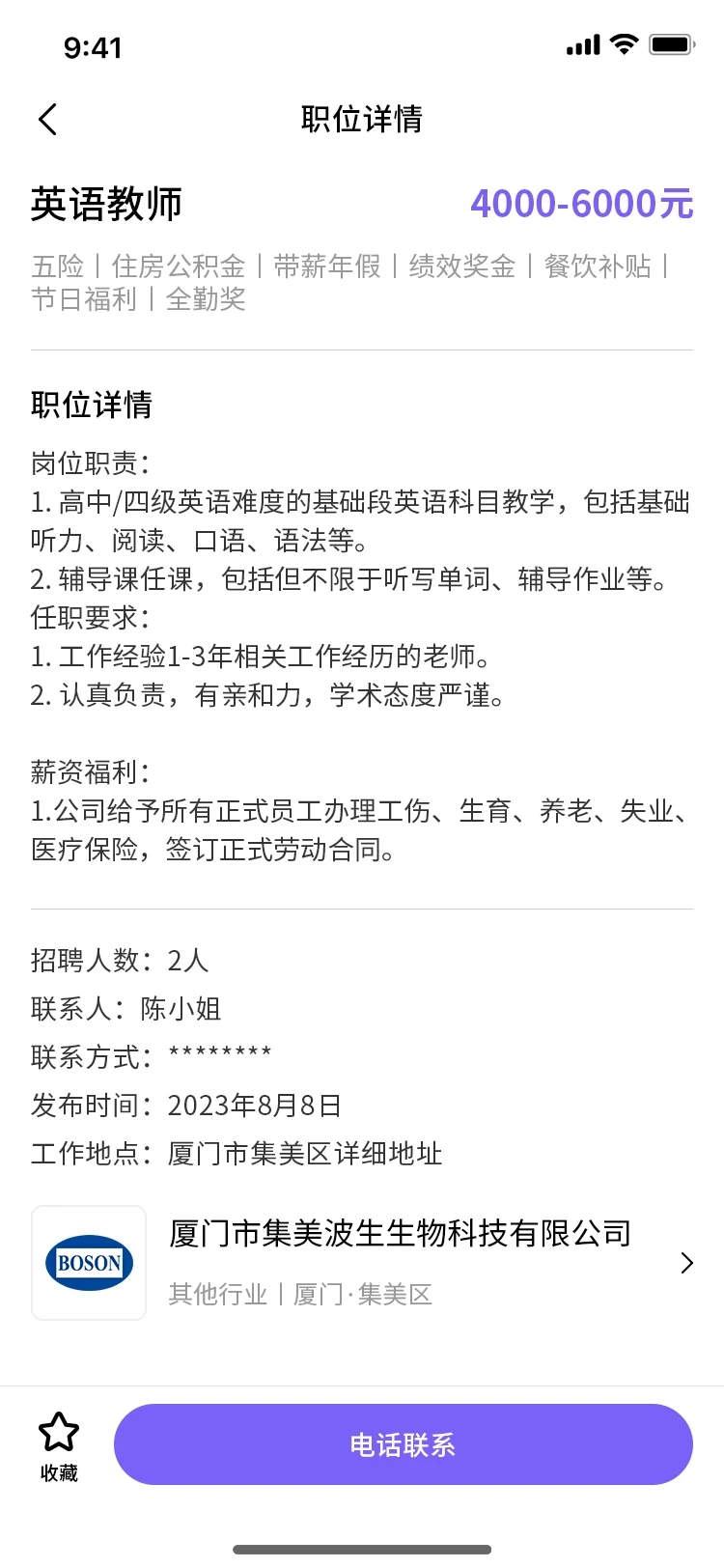Image resolution: width=724 pixels, height=1568 pixels.
Task: Expand the company details via right chevron
Action: point(686,1262)
